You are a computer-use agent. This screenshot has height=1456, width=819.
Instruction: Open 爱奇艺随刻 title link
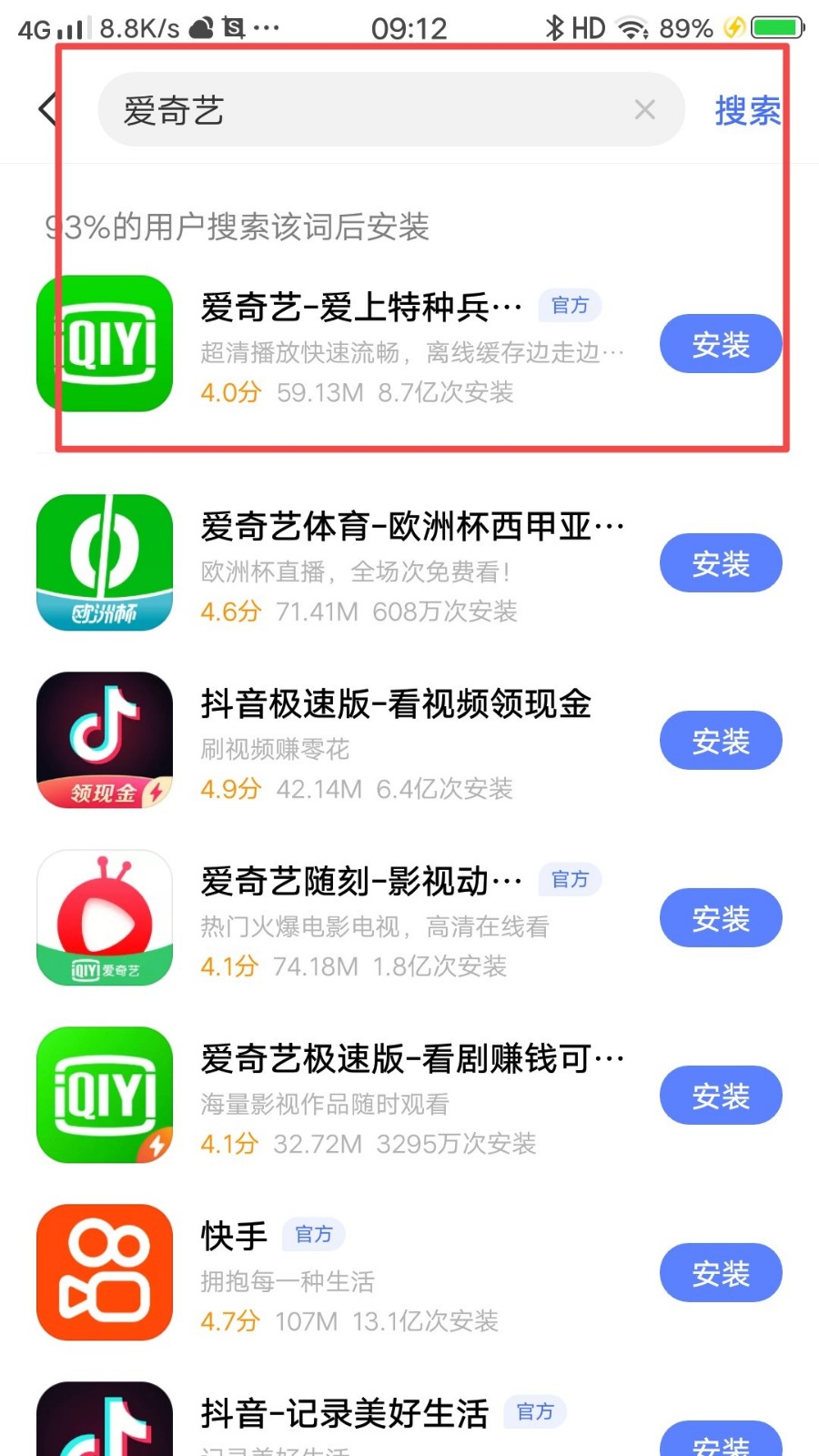point(359,879)
